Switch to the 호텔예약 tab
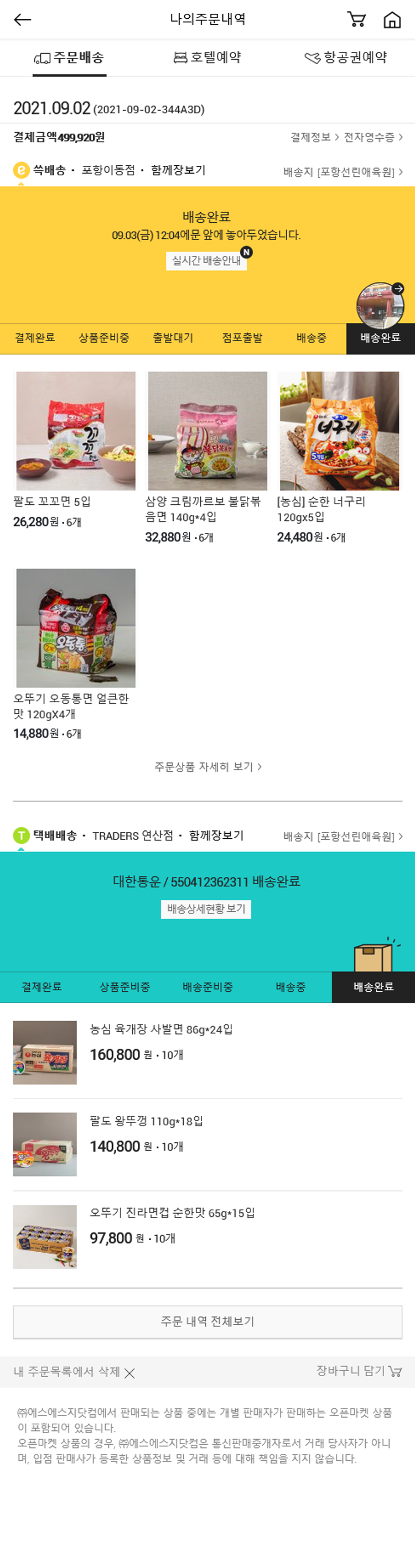Viewport: 415px width, 1568px height. 207,58
